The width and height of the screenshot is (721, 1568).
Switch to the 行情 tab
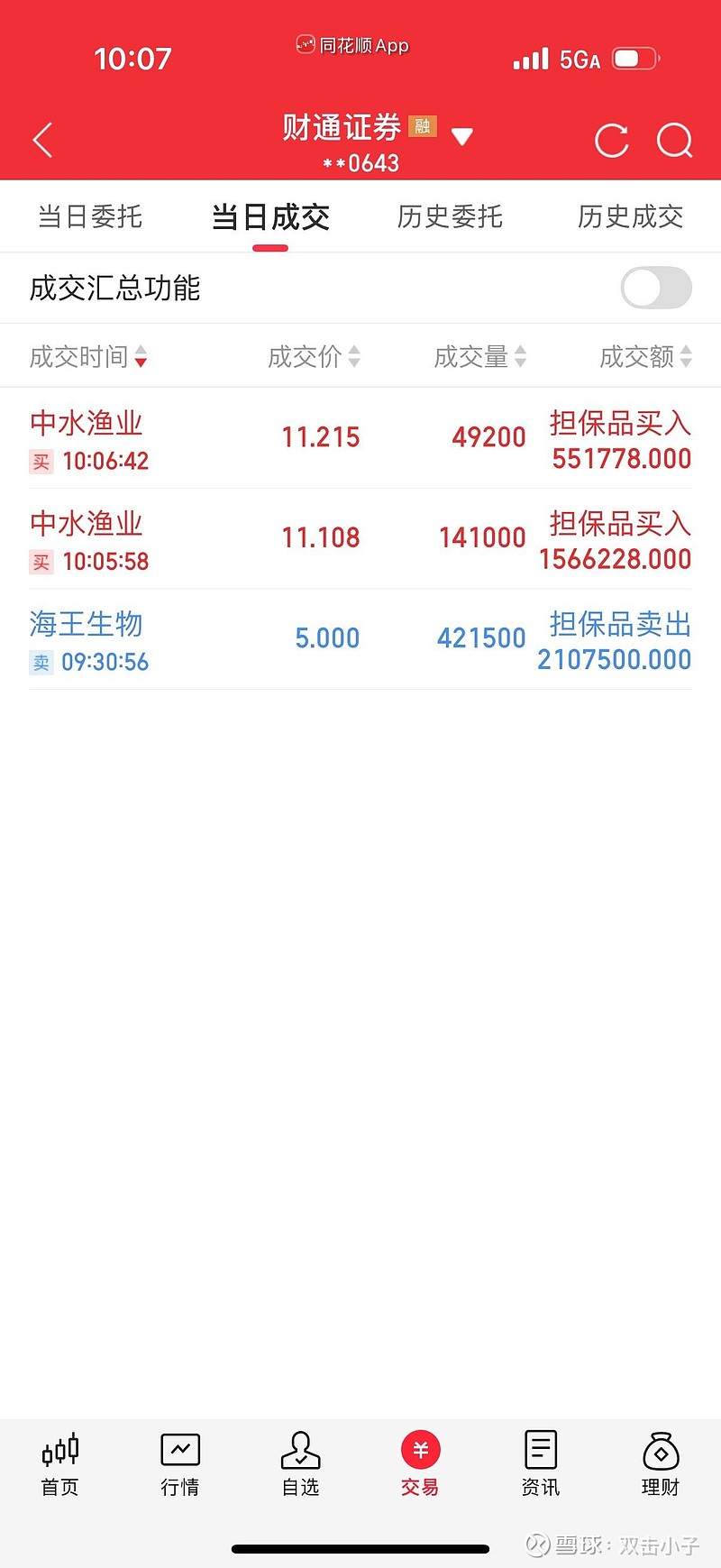click(180, 1464)
